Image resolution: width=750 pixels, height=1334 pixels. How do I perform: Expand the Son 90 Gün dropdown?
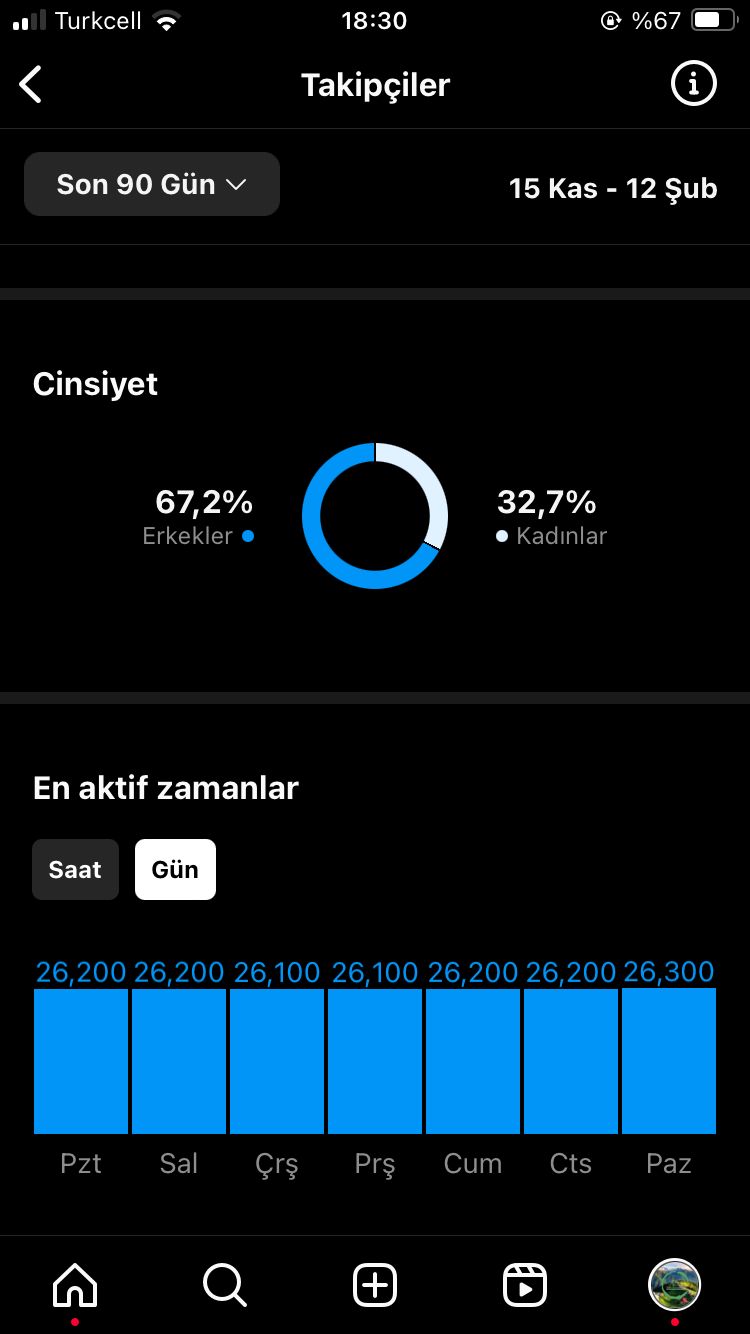coord(152,184)
